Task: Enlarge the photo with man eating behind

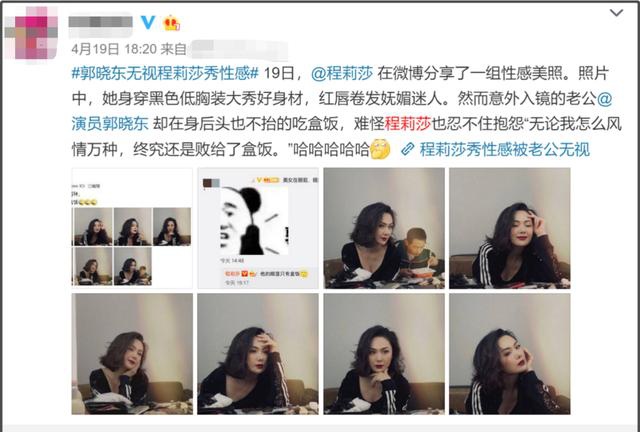Action: click(x=383, y=226)
